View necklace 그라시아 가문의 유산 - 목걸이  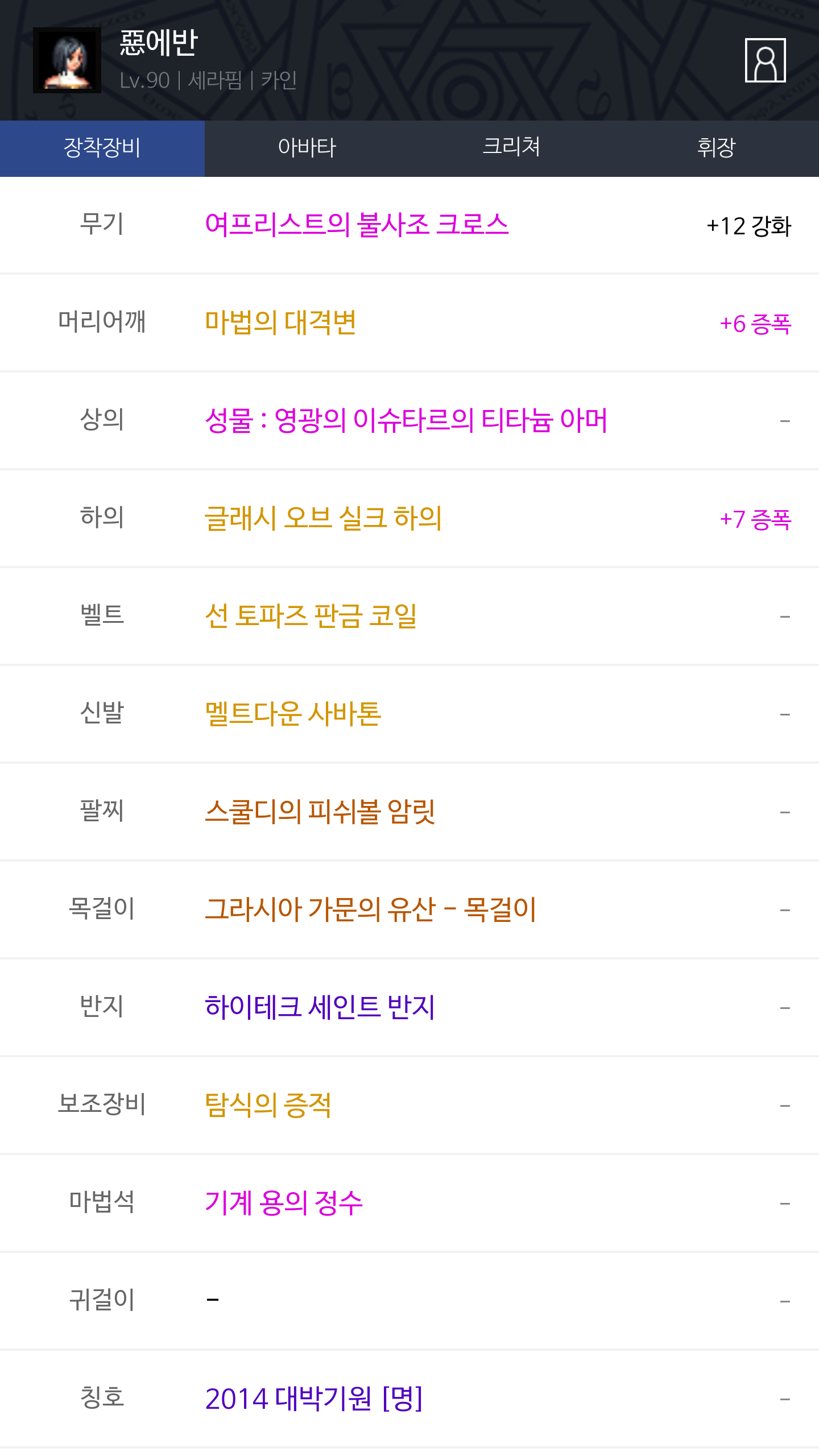coord(370,909)
